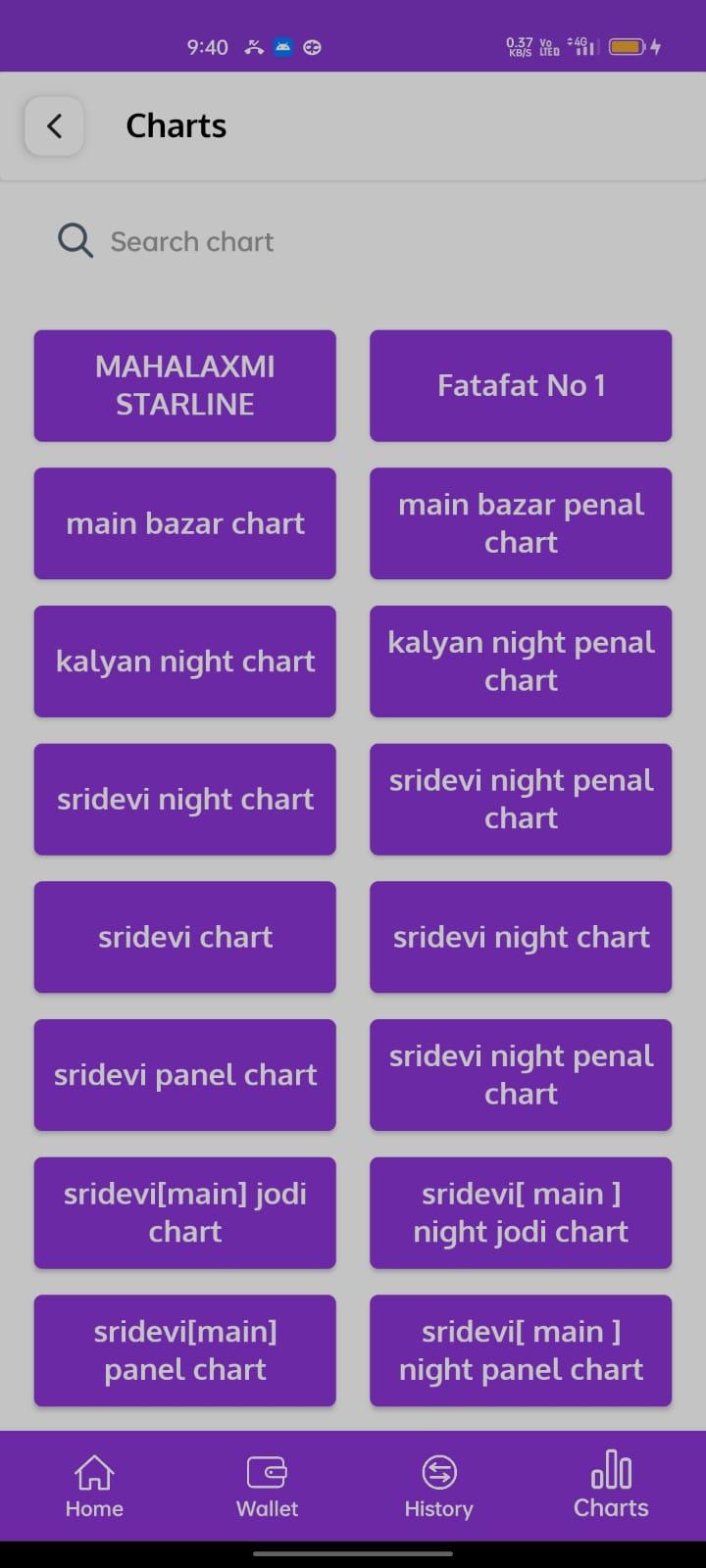Open the Wallet tab

click(x=267, y=1486)
